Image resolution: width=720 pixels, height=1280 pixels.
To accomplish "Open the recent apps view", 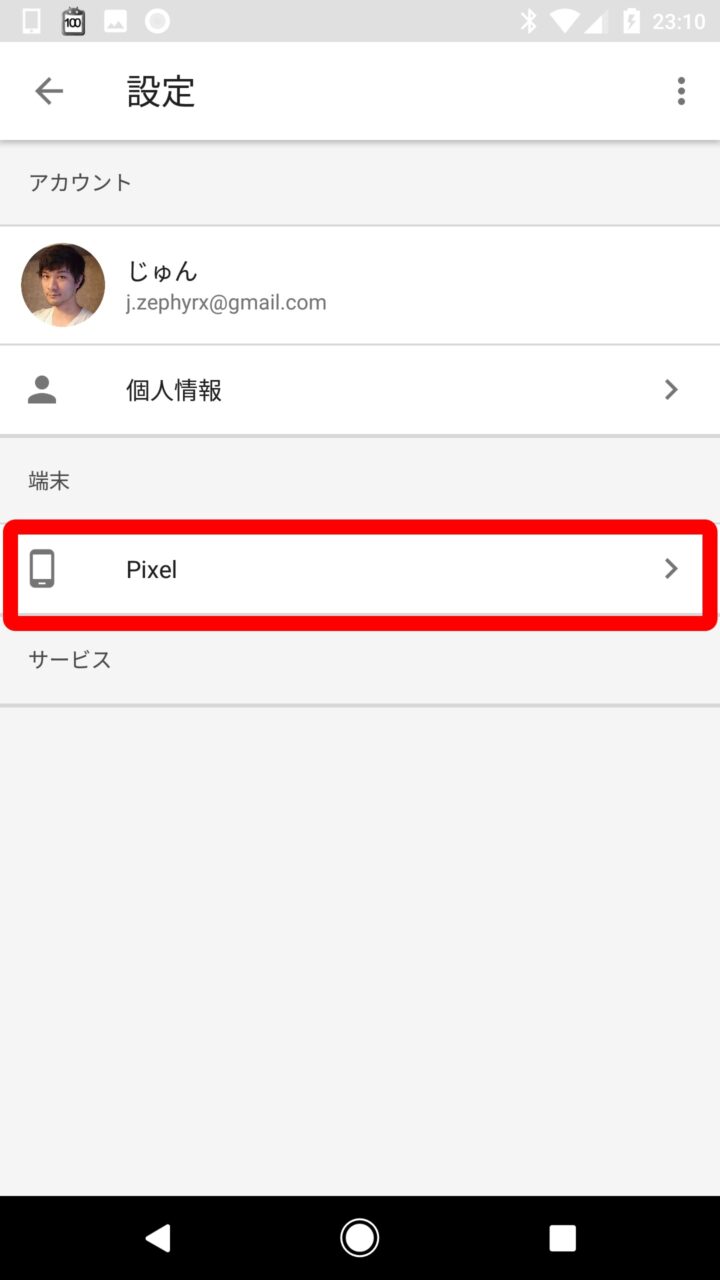I will [x=562, y=1238].
